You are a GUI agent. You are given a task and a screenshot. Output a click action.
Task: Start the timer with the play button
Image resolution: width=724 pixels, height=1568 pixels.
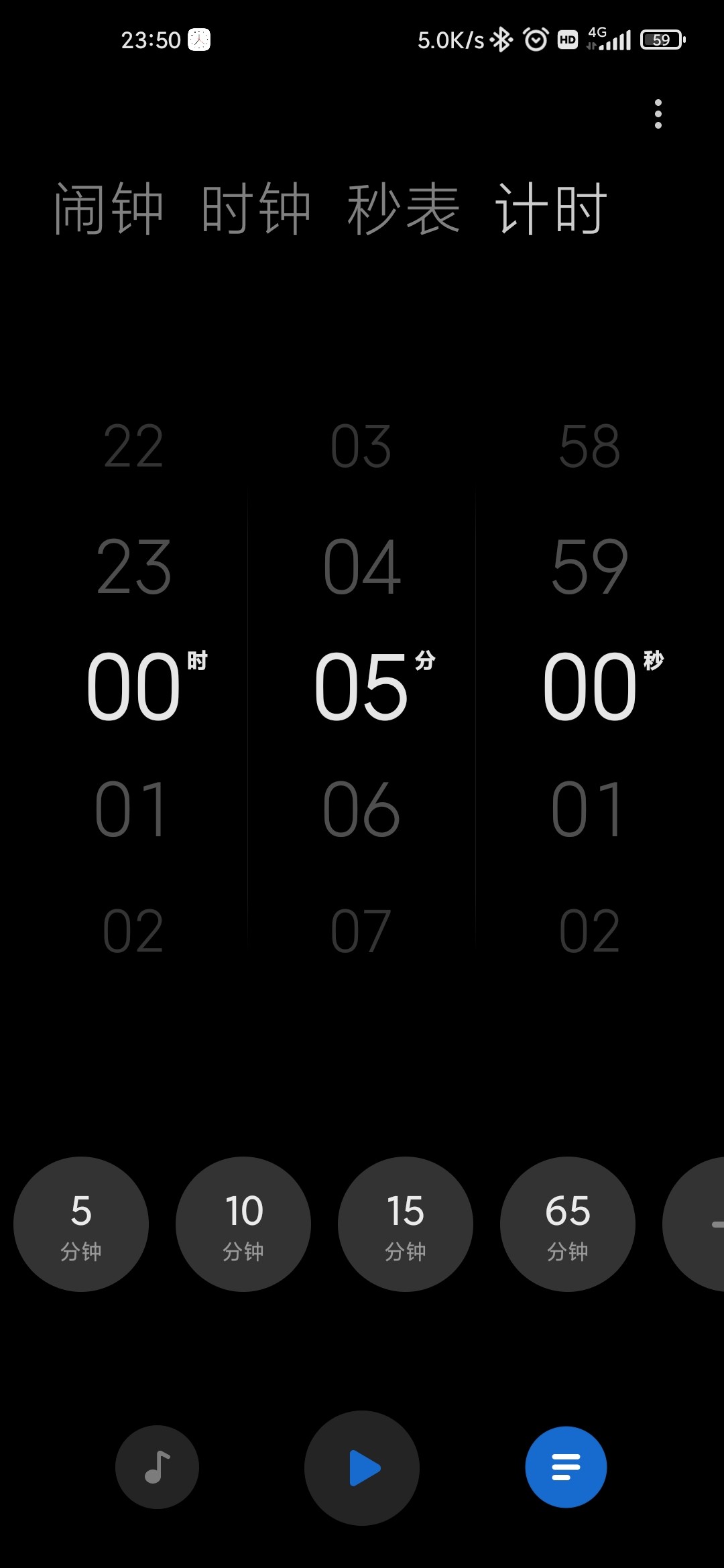click(362, 1468)
